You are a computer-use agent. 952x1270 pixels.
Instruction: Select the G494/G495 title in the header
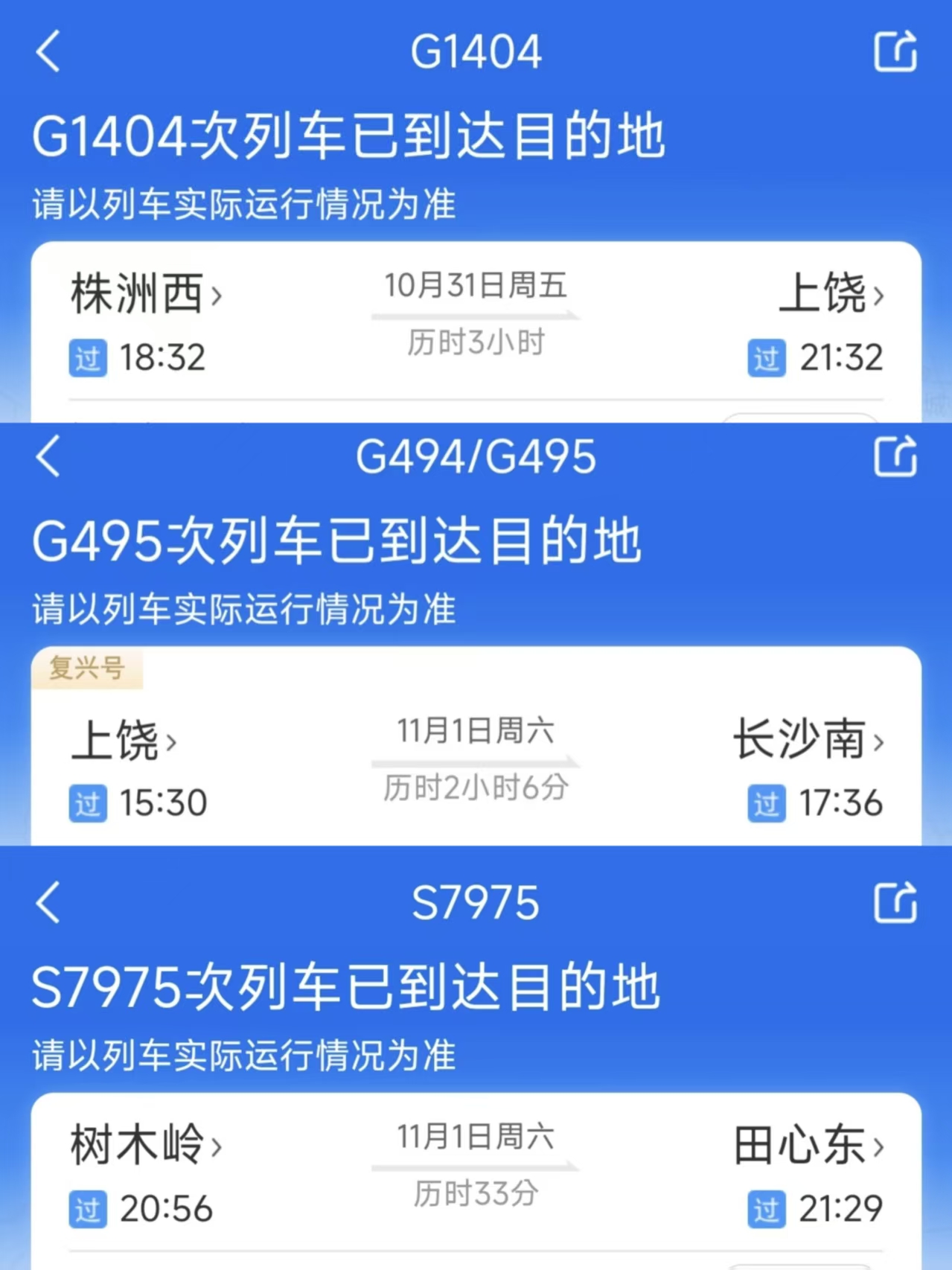[x=476, y=457]
